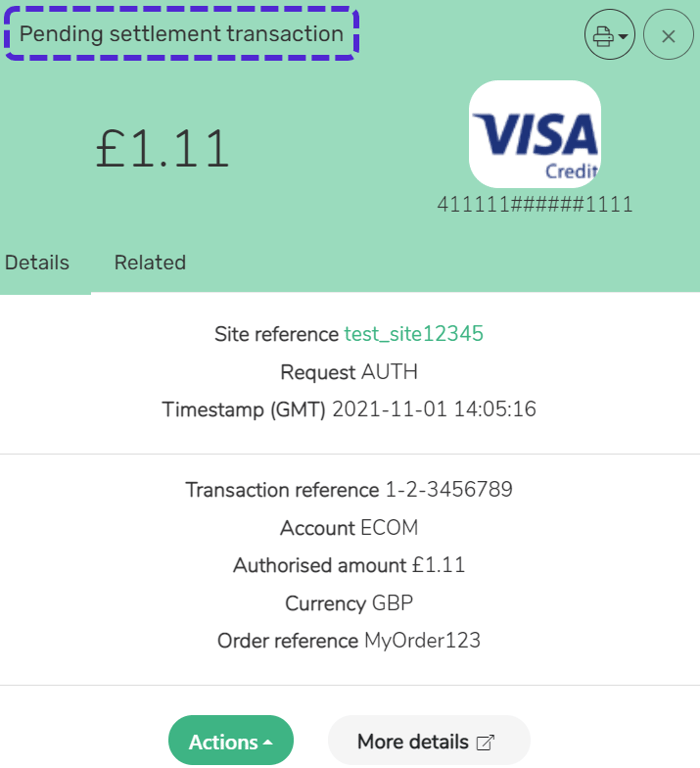Open More details in a new window
Viewport: 700px width, 768px height.
[427, 741]
